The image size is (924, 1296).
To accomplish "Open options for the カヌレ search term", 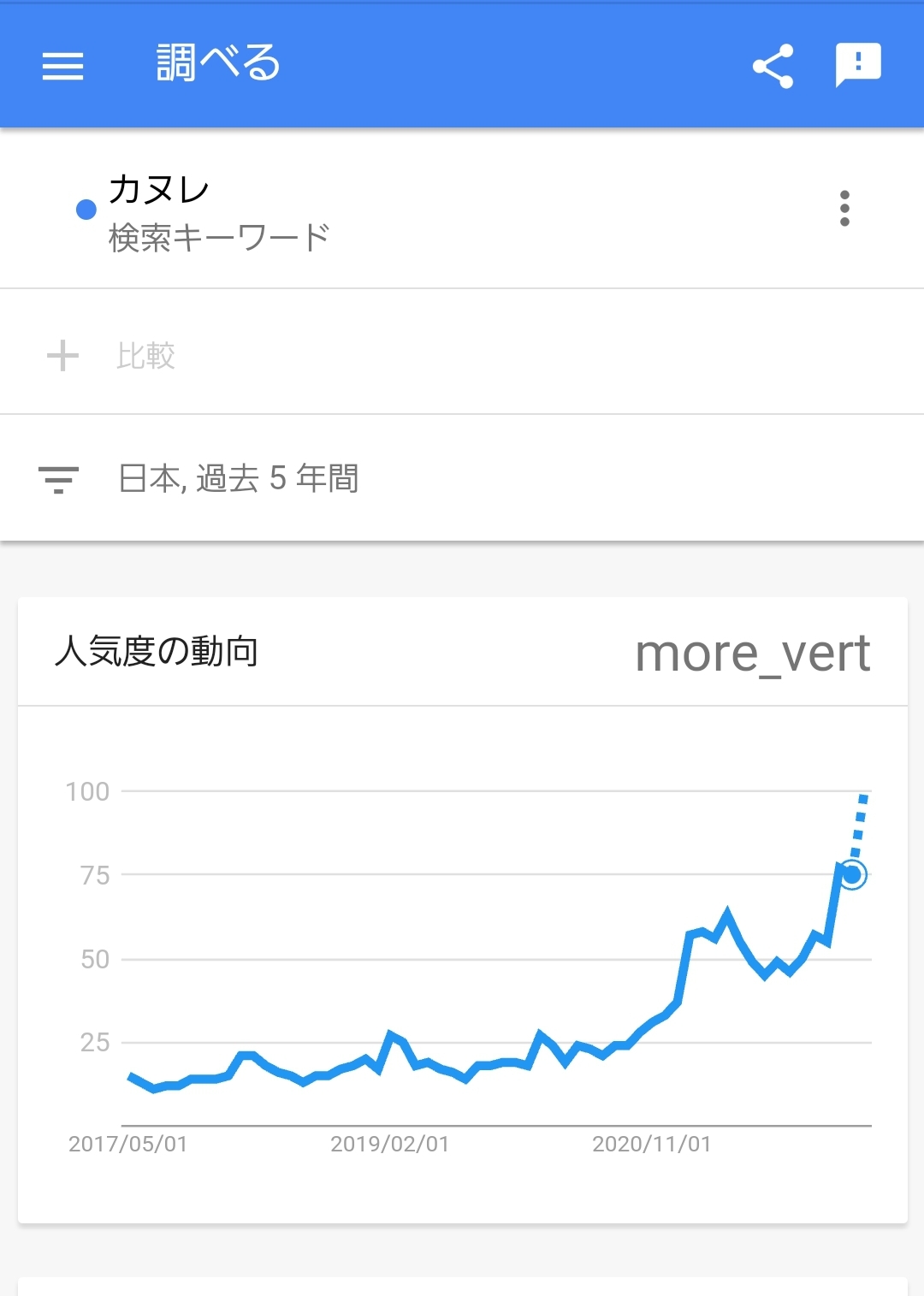I will click(844, 209).
